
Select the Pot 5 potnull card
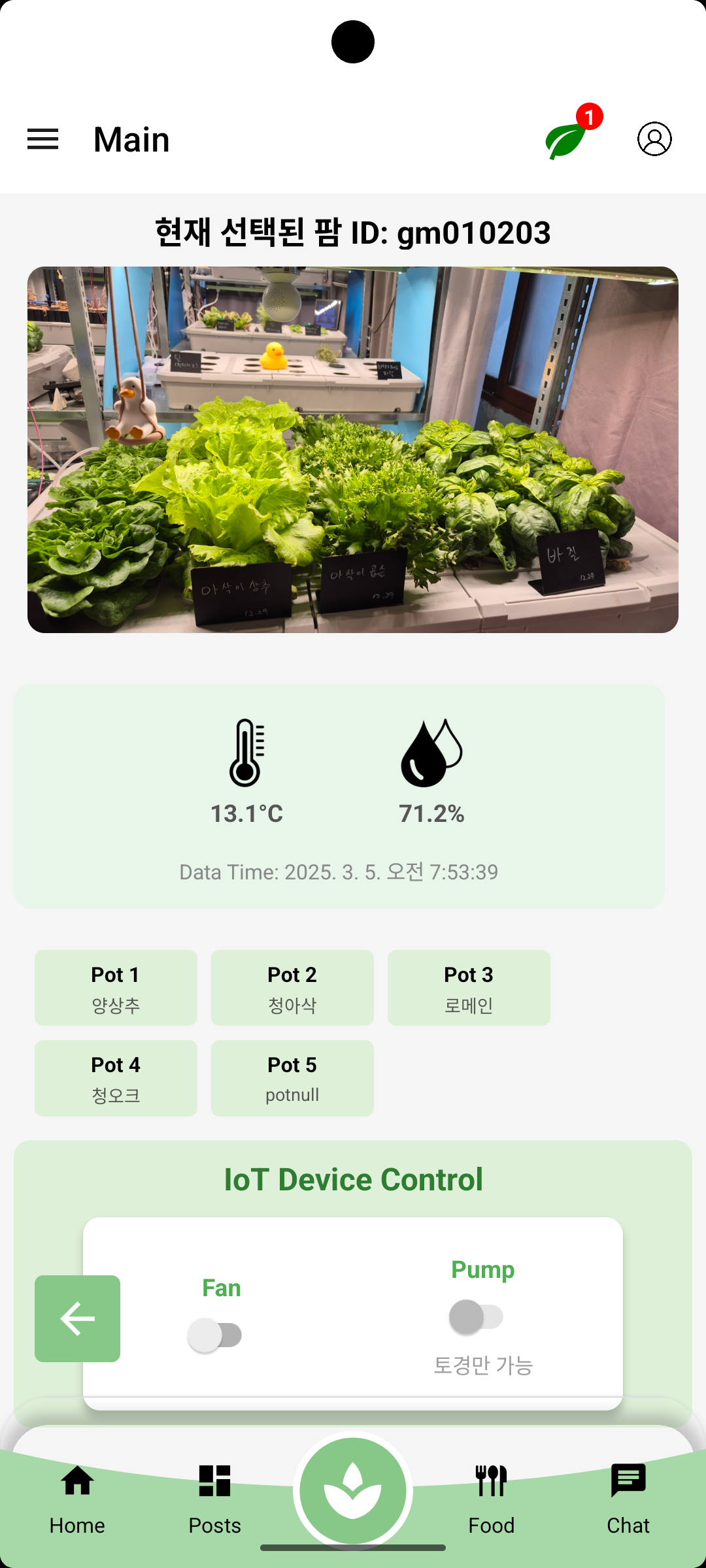pos(292,1078)
